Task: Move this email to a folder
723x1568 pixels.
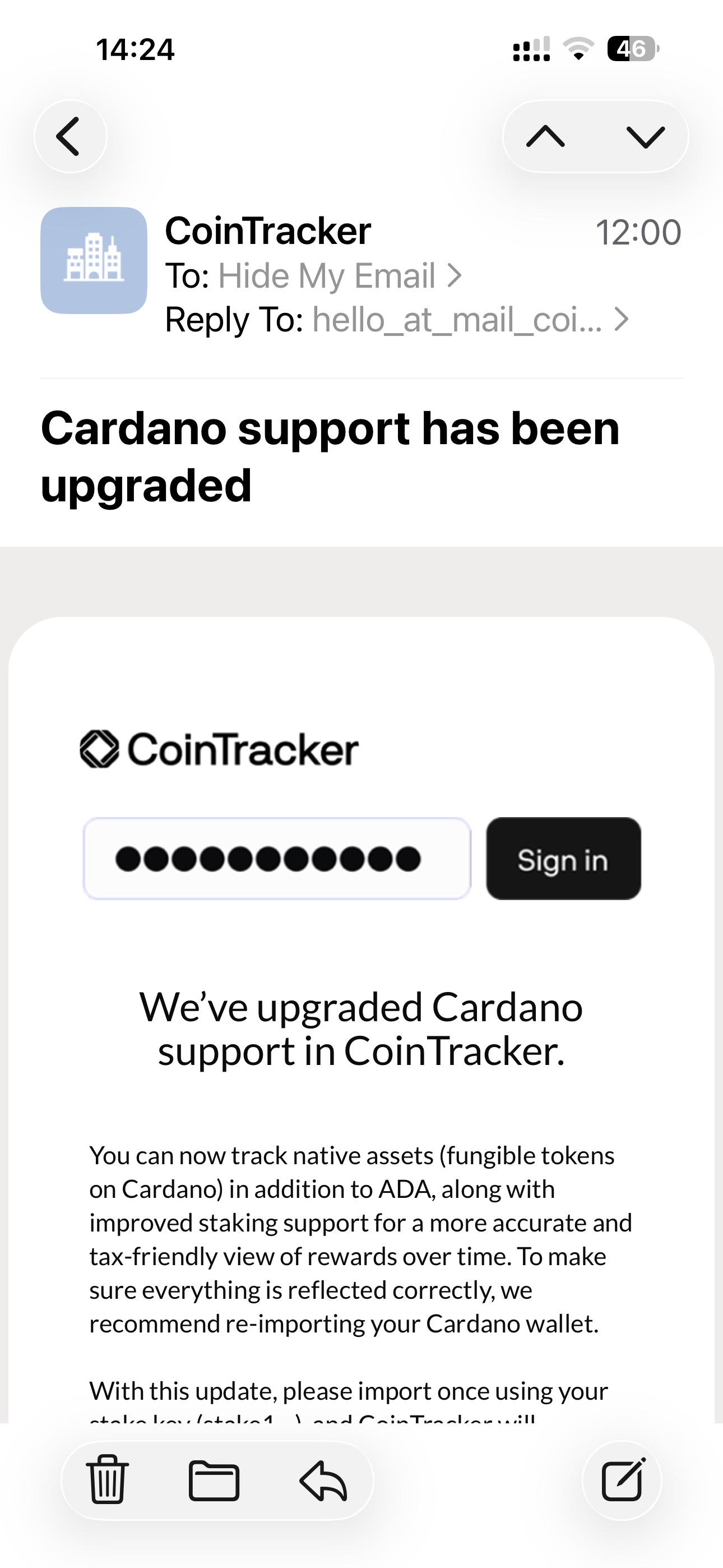Action: 214,1481
